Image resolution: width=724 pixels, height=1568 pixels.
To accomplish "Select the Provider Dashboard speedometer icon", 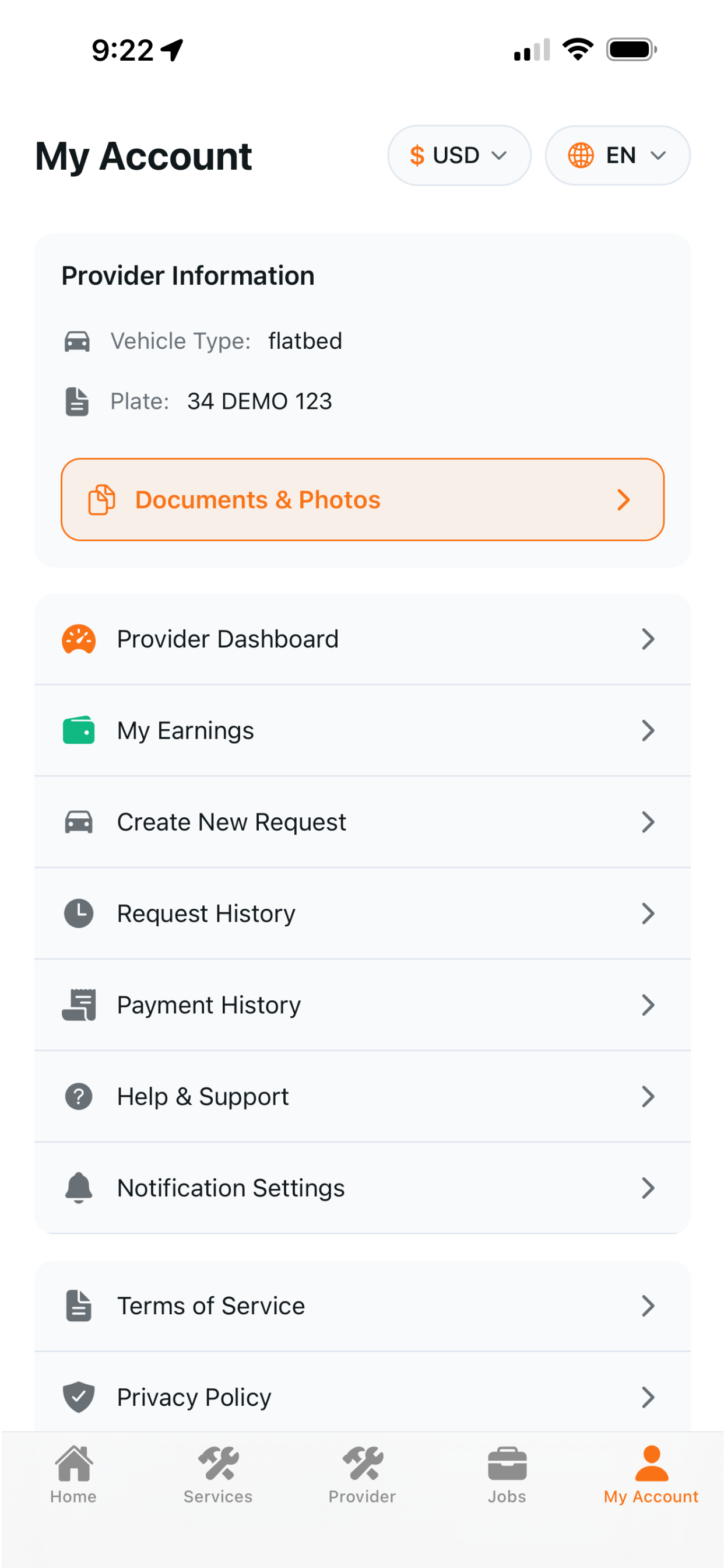I will pos(78,639).
